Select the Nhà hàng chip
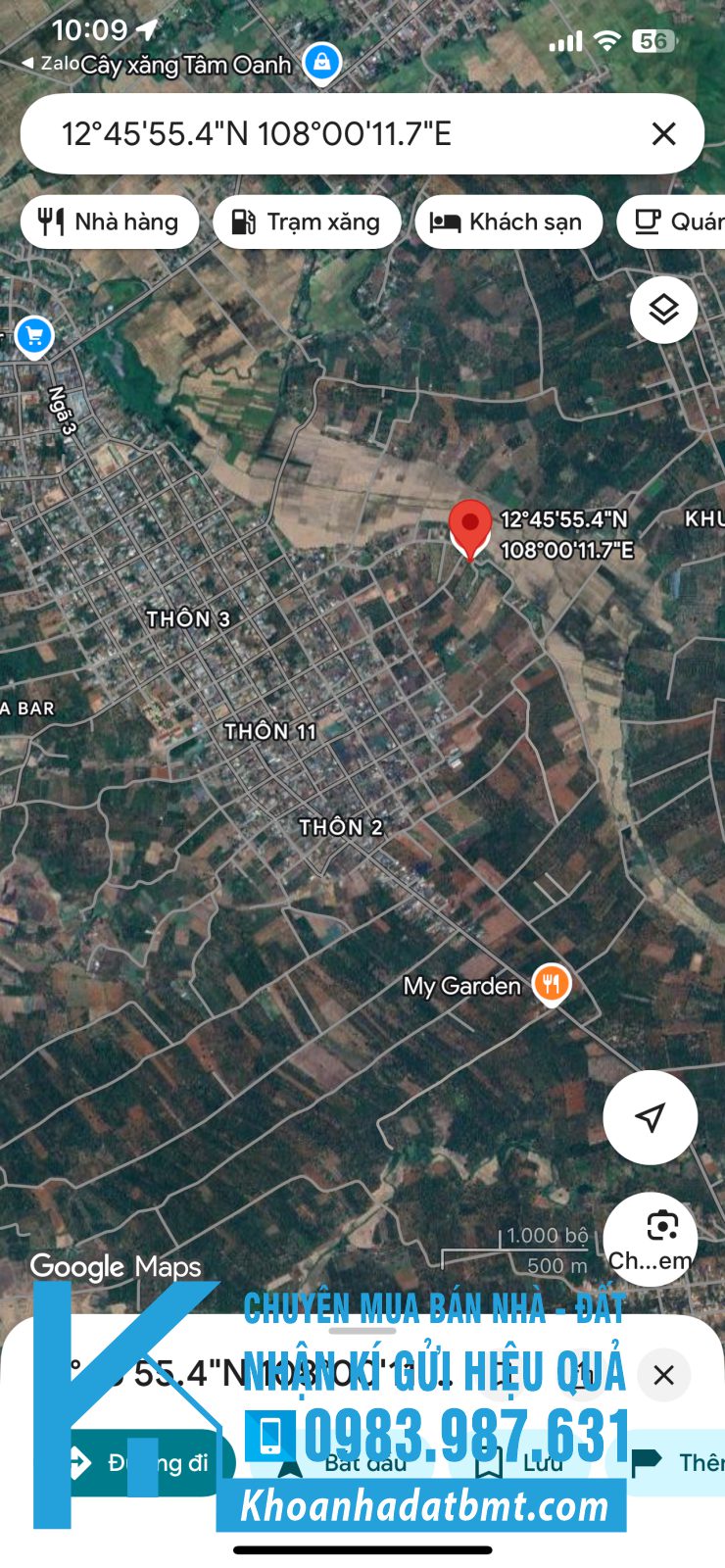Screen dimensions: 725x1568 click(x=109, y=221)
